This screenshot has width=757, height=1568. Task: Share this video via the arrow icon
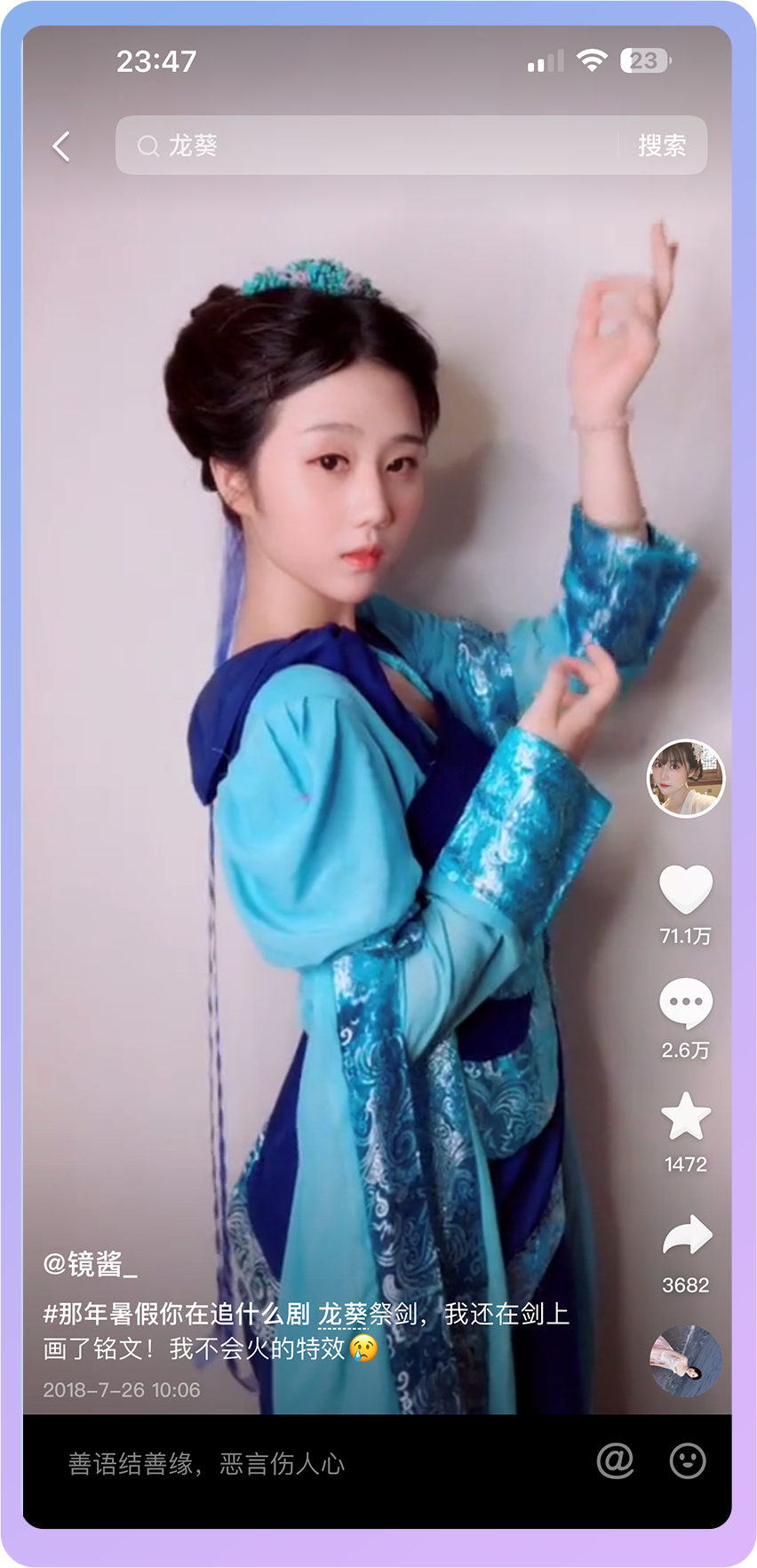tap(685, 1236)
